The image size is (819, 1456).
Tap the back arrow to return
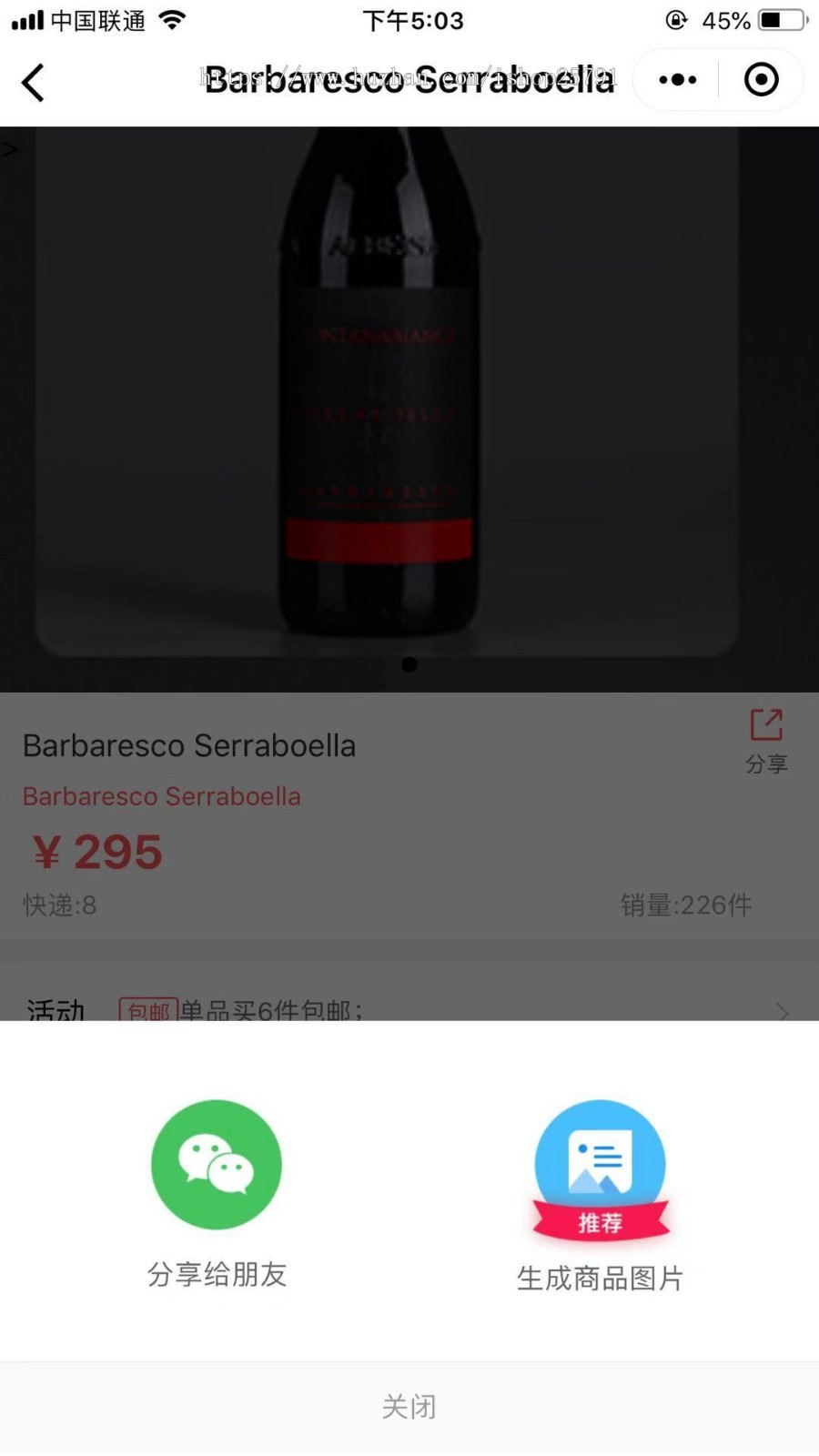pyautogui.click(x=32, y=81)
